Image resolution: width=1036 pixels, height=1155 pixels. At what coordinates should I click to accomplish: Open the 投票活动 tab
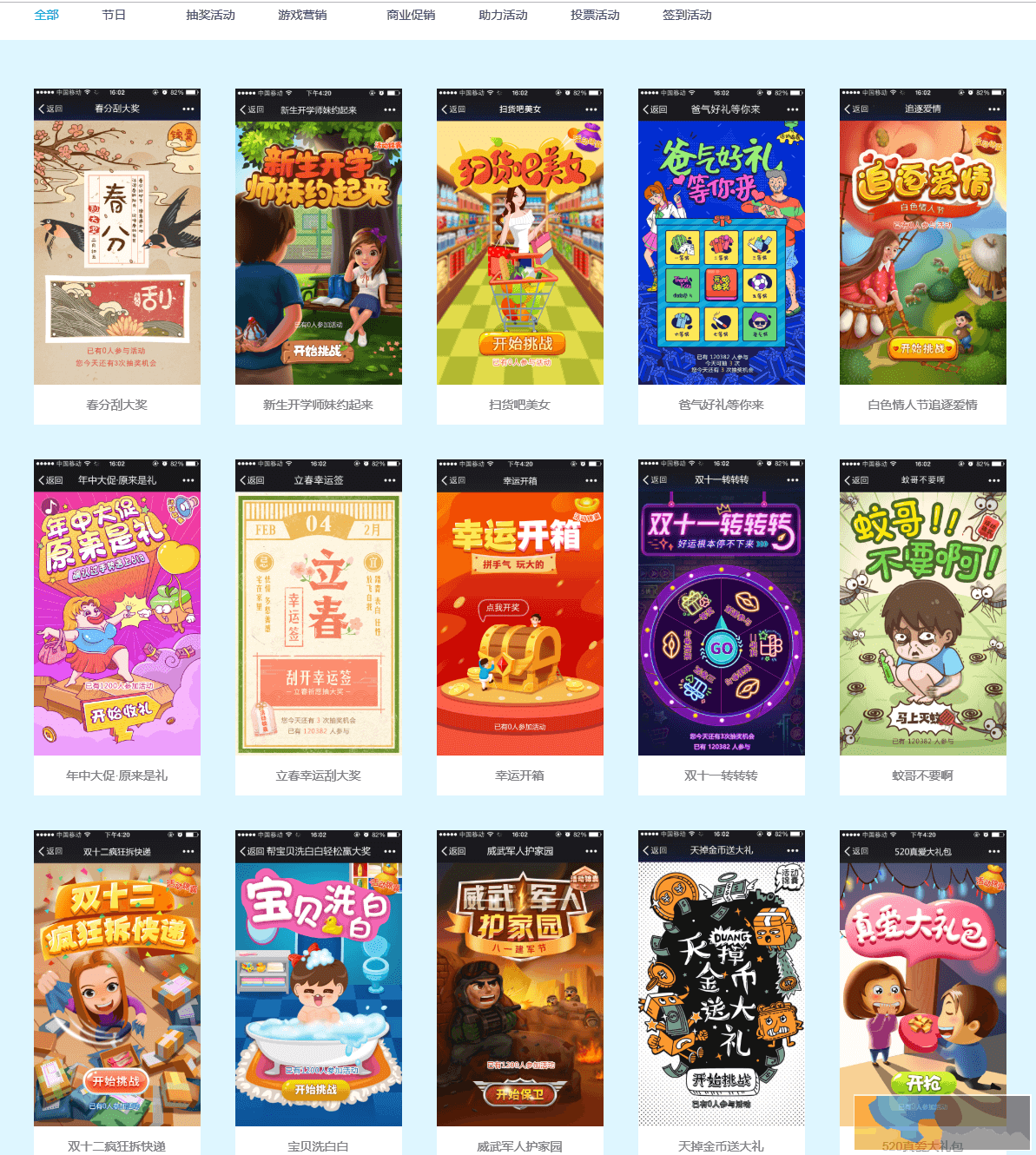coord(595,15)
